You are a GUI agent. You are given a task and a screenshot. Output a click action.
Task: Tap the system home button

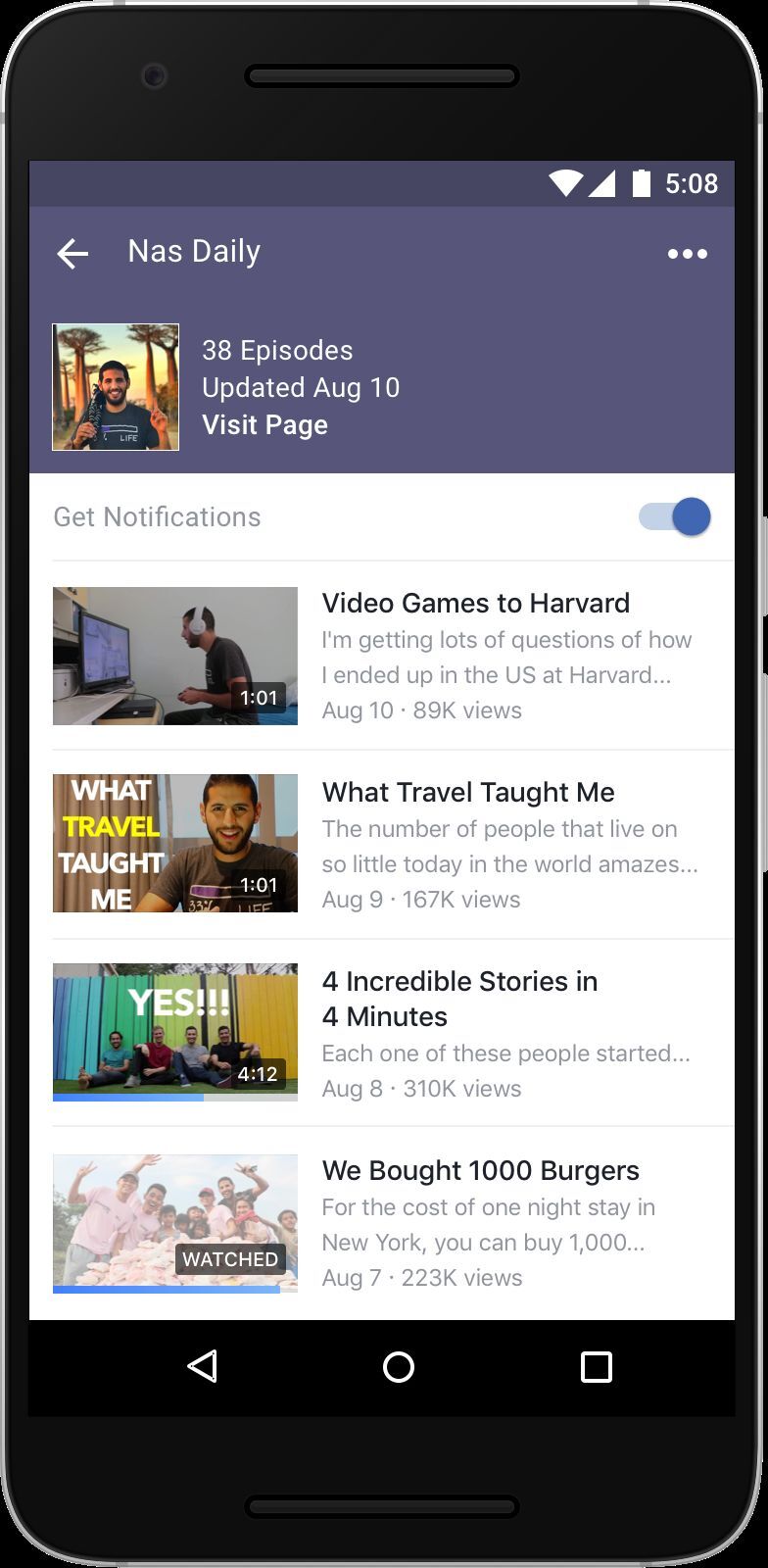[x=399, y=1366]
